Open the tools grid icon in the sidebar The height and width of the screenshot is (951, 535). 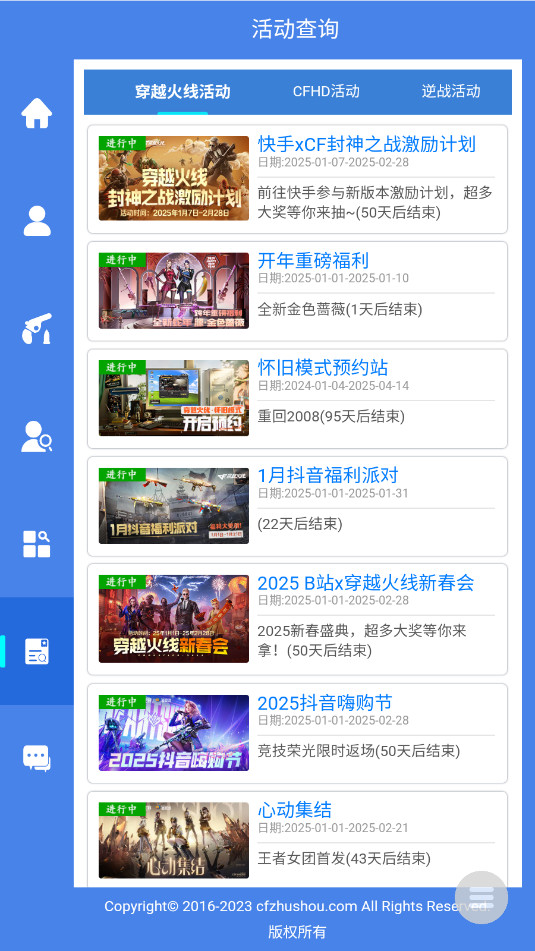click(37, 543)
